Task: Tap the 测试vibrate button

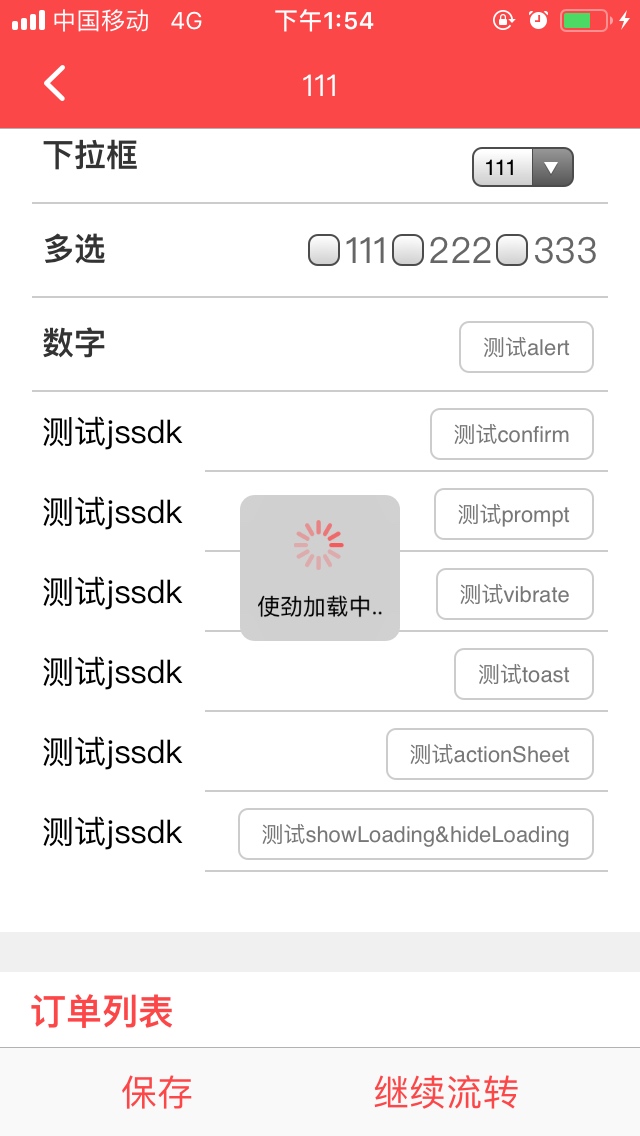Action: click(514, 594)
